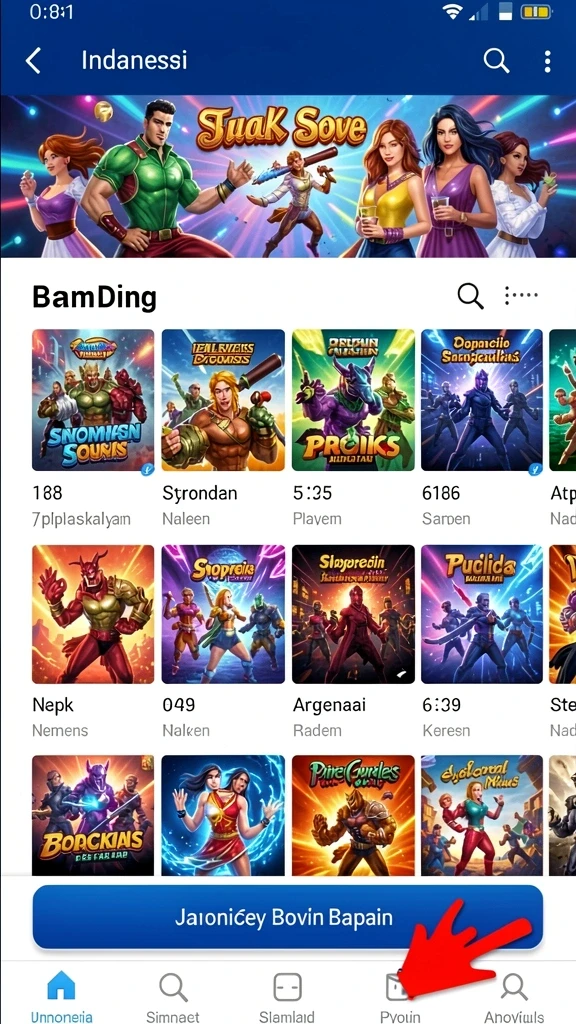
Task: Switch to the Unnoneiia home tab
Action: pos(62,995)
